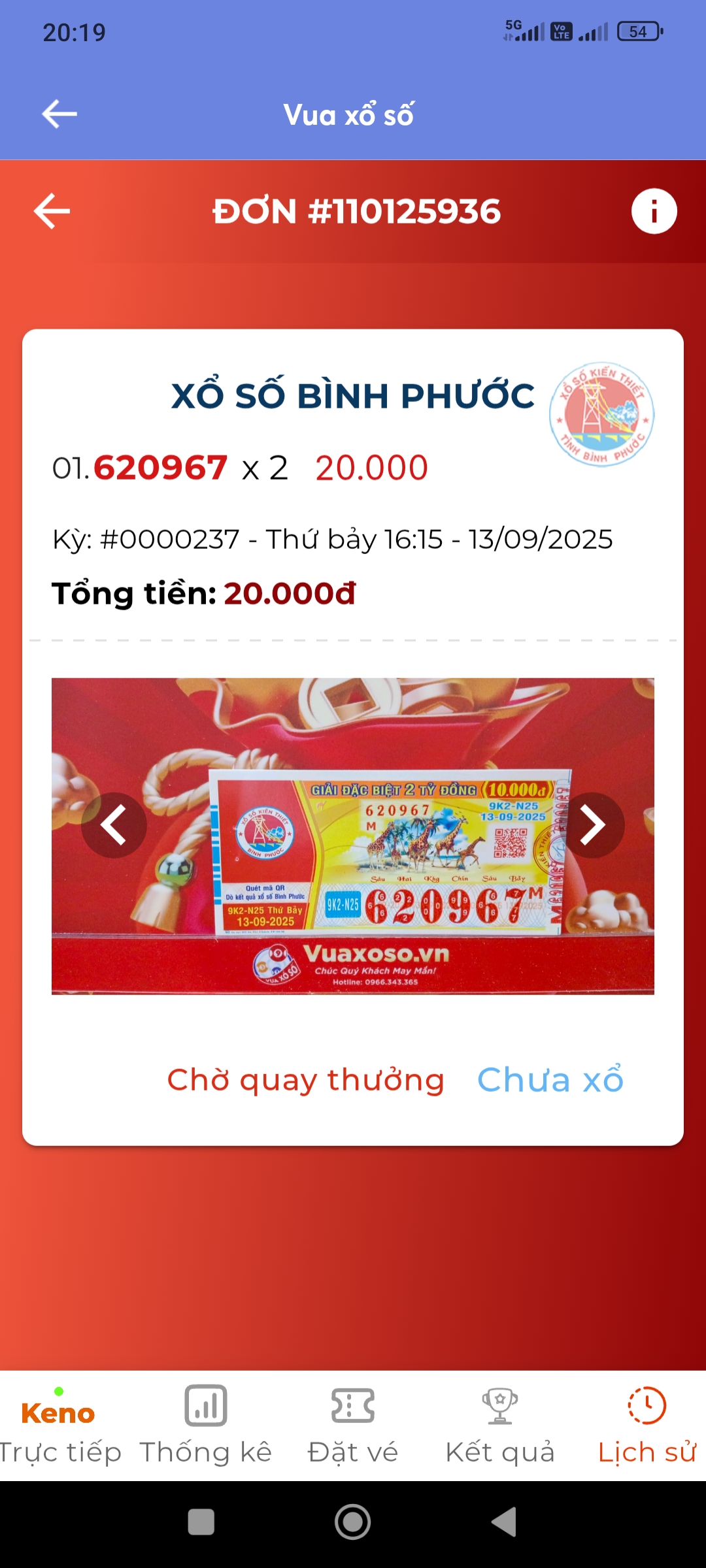Show next ticket photo

click(x=592, y=825)
